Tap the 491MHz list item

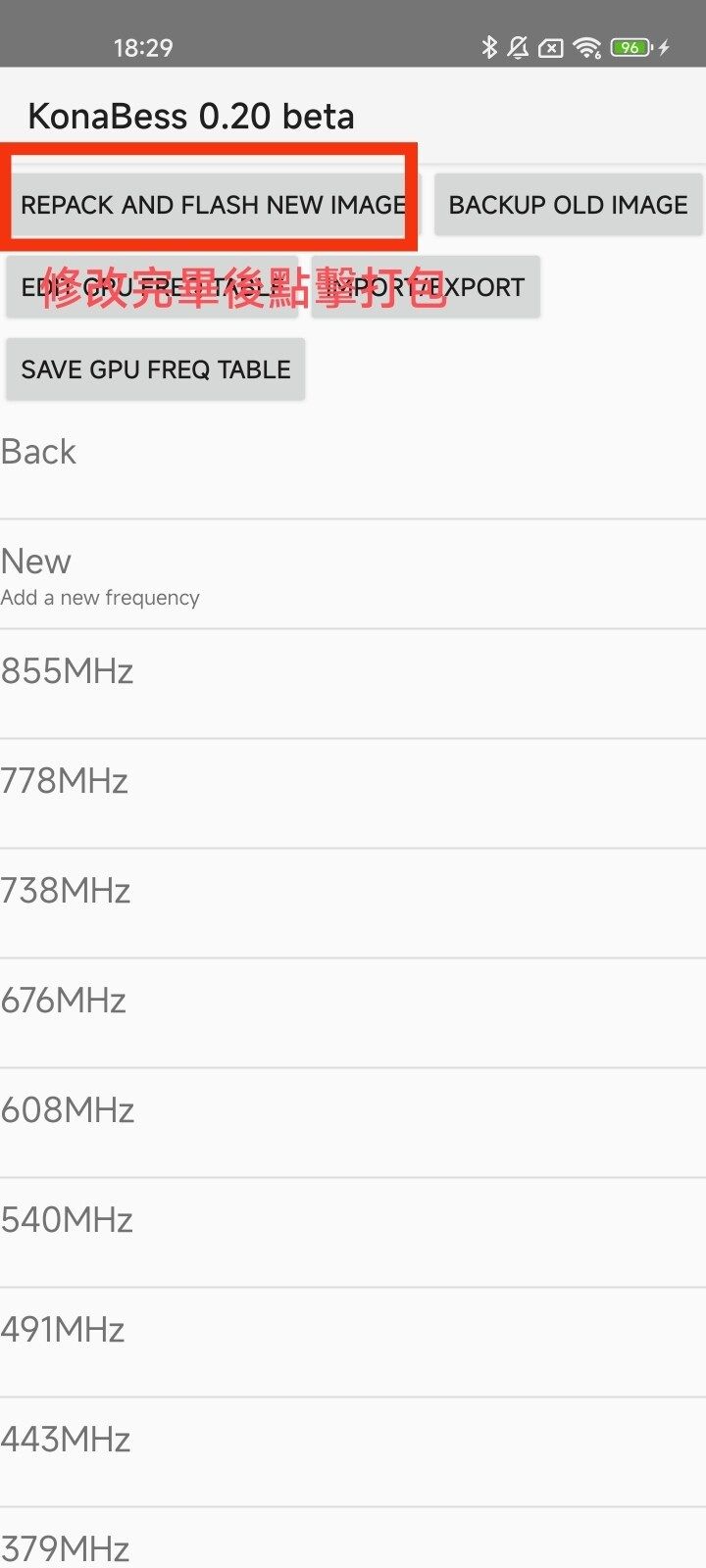click(353, 1331)
